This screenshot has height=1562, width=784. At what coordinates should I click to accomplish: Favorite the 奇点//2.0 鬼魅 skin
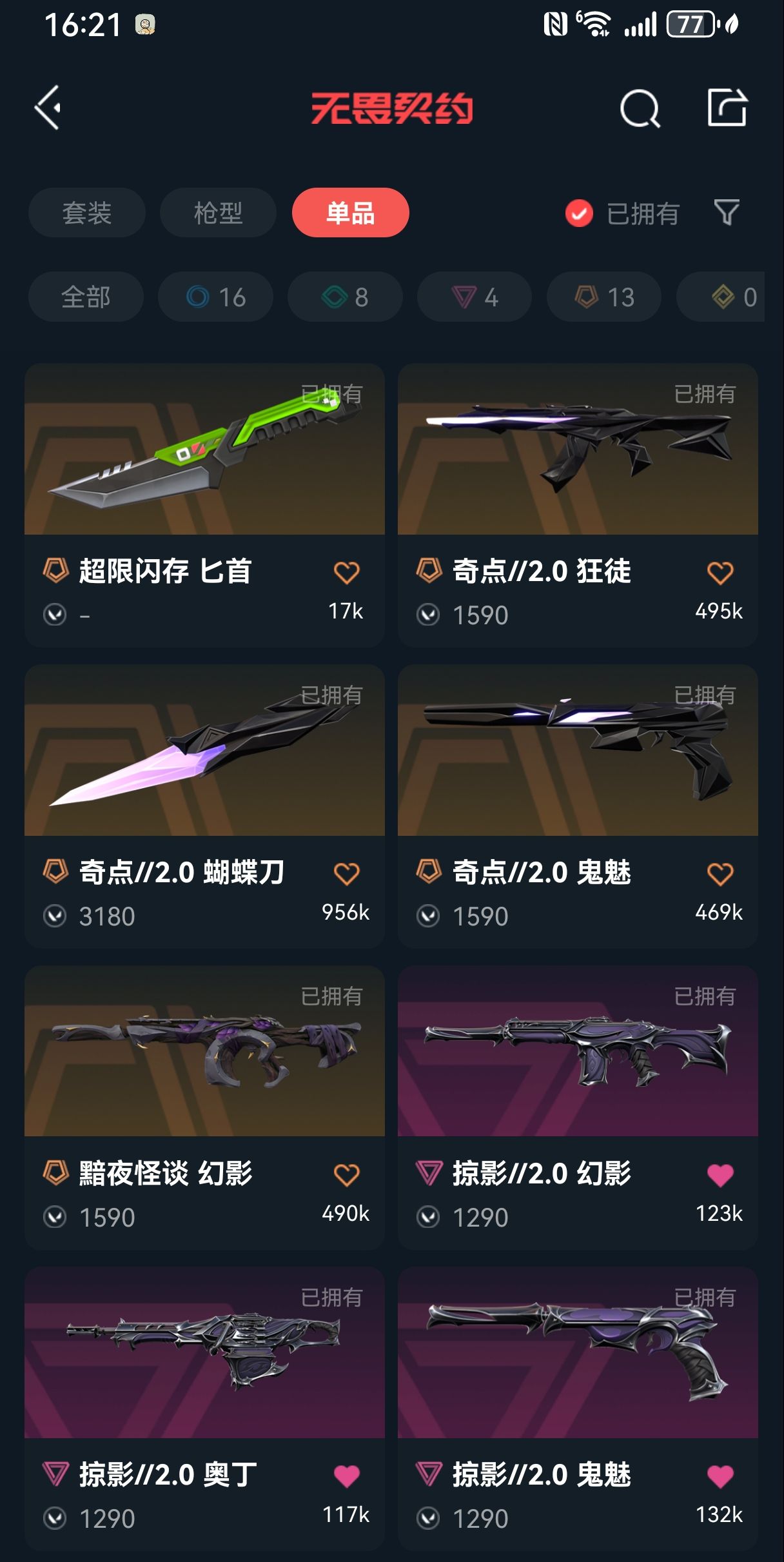[x=720, y=874]
